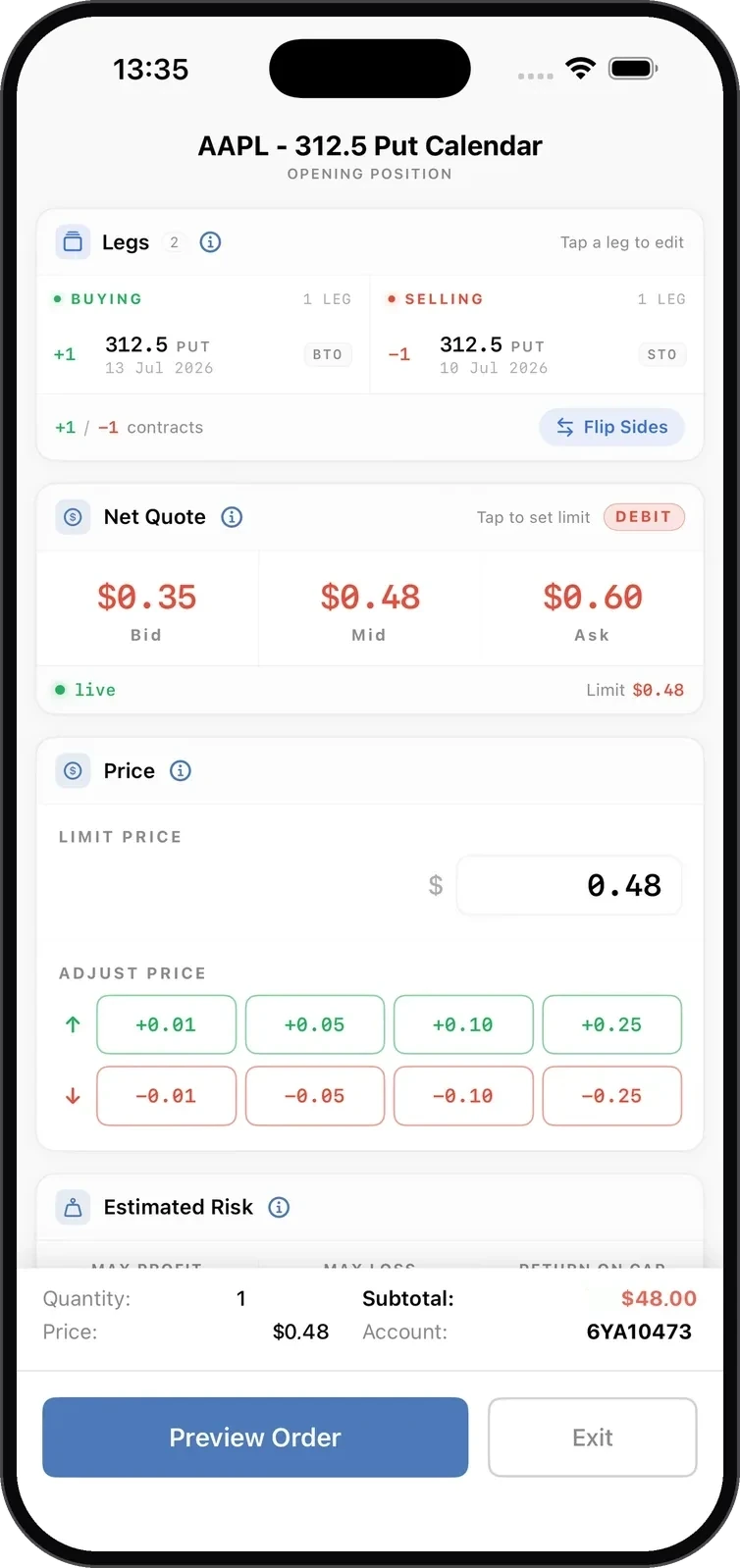Screen dimensions: 740x1568
Task: Show Net Quote info tooltip
Action: 232,517
